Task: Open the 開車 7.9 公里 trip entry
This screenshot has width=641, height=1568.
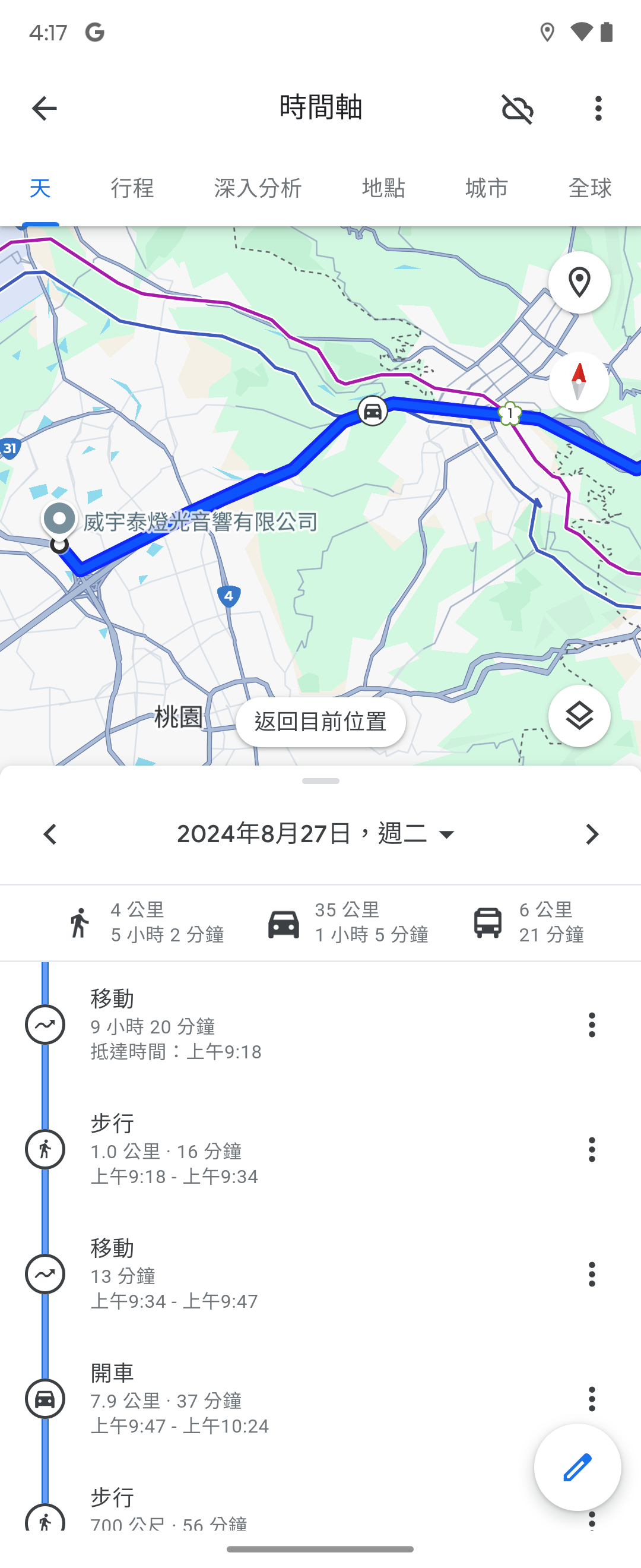Action: (243, 1399)
